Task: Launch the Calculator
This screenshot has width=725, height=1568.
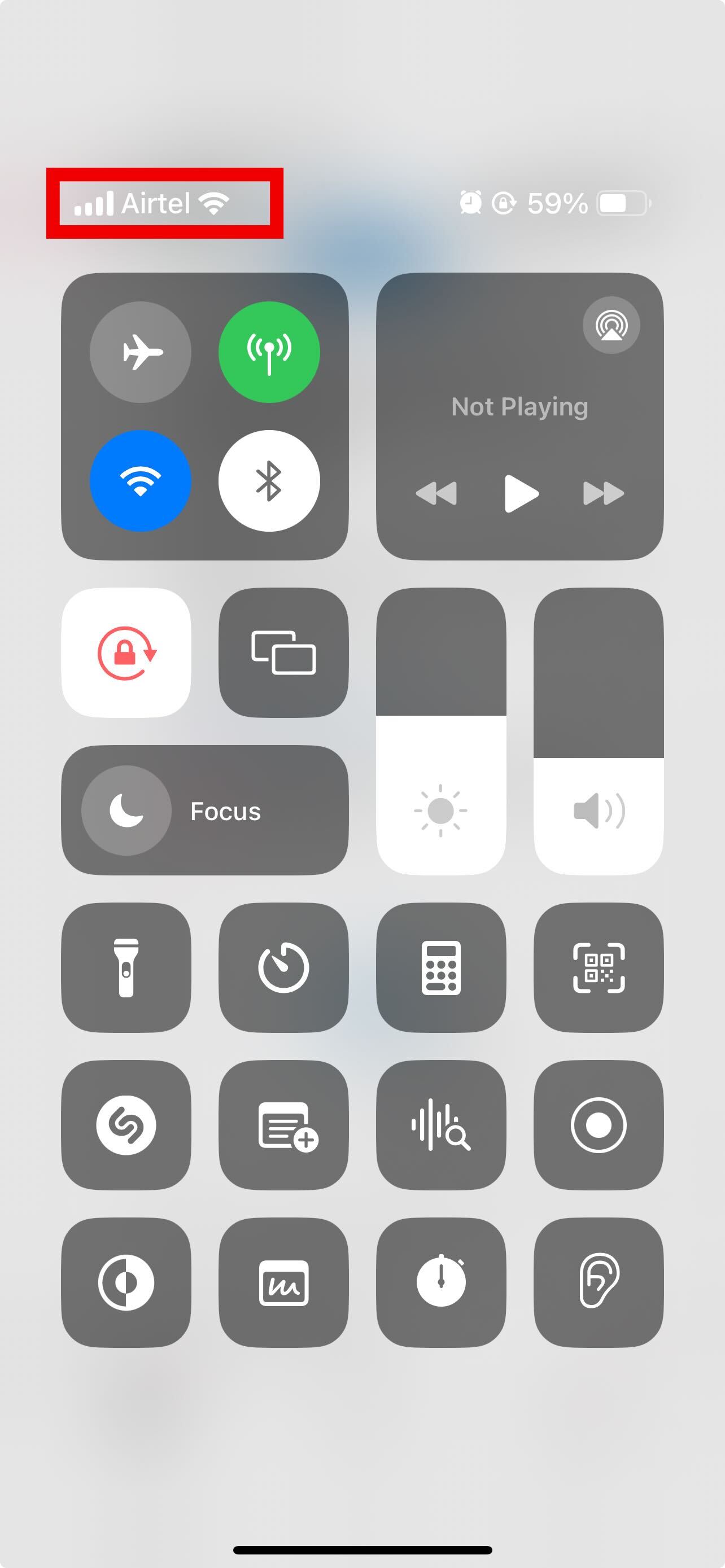Action: [442, 967]
